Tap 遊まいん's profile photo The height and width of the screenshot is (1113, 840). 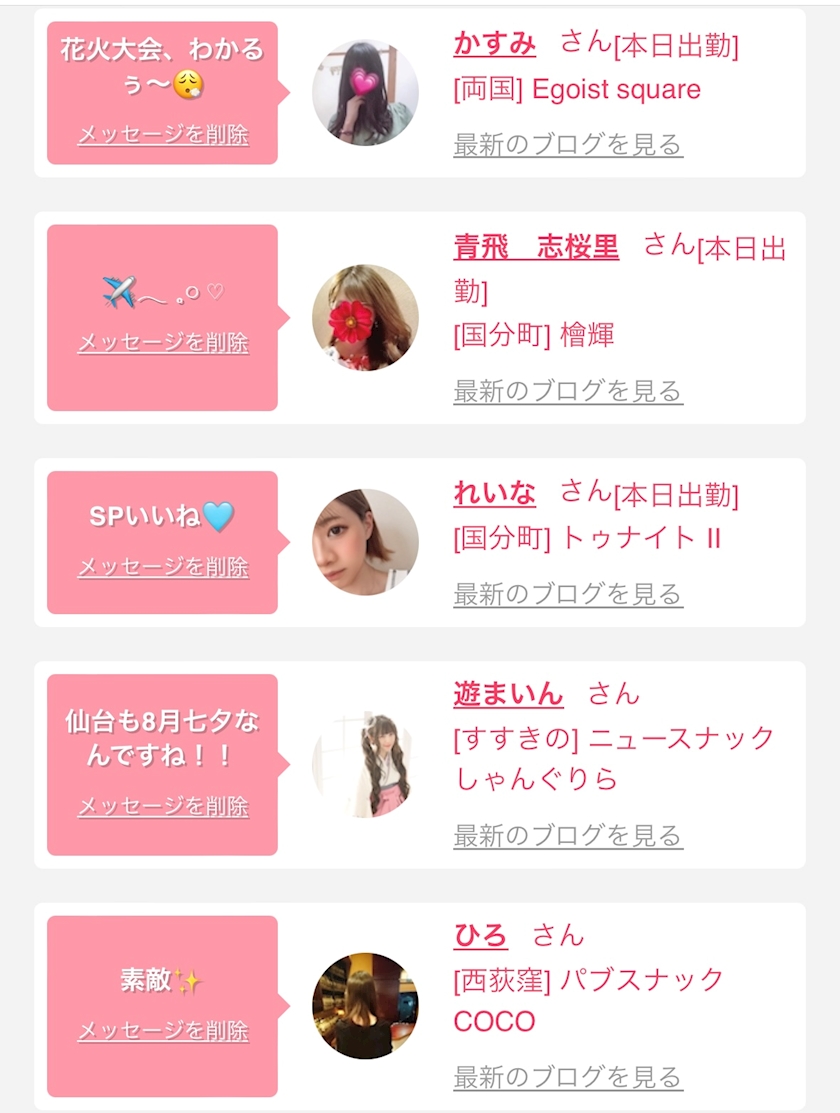[x=365, y=764]
